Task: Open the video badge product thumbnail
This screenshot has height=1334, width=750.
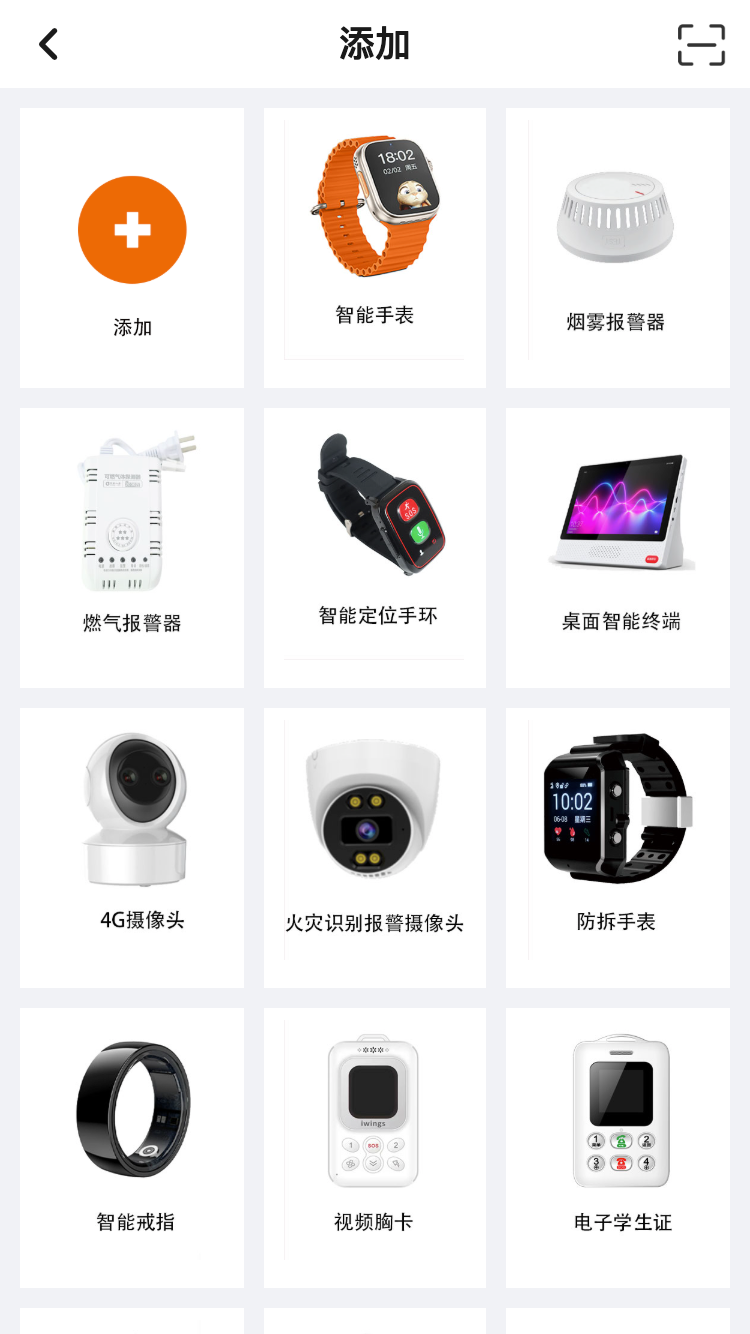Action: point(374,1108)
